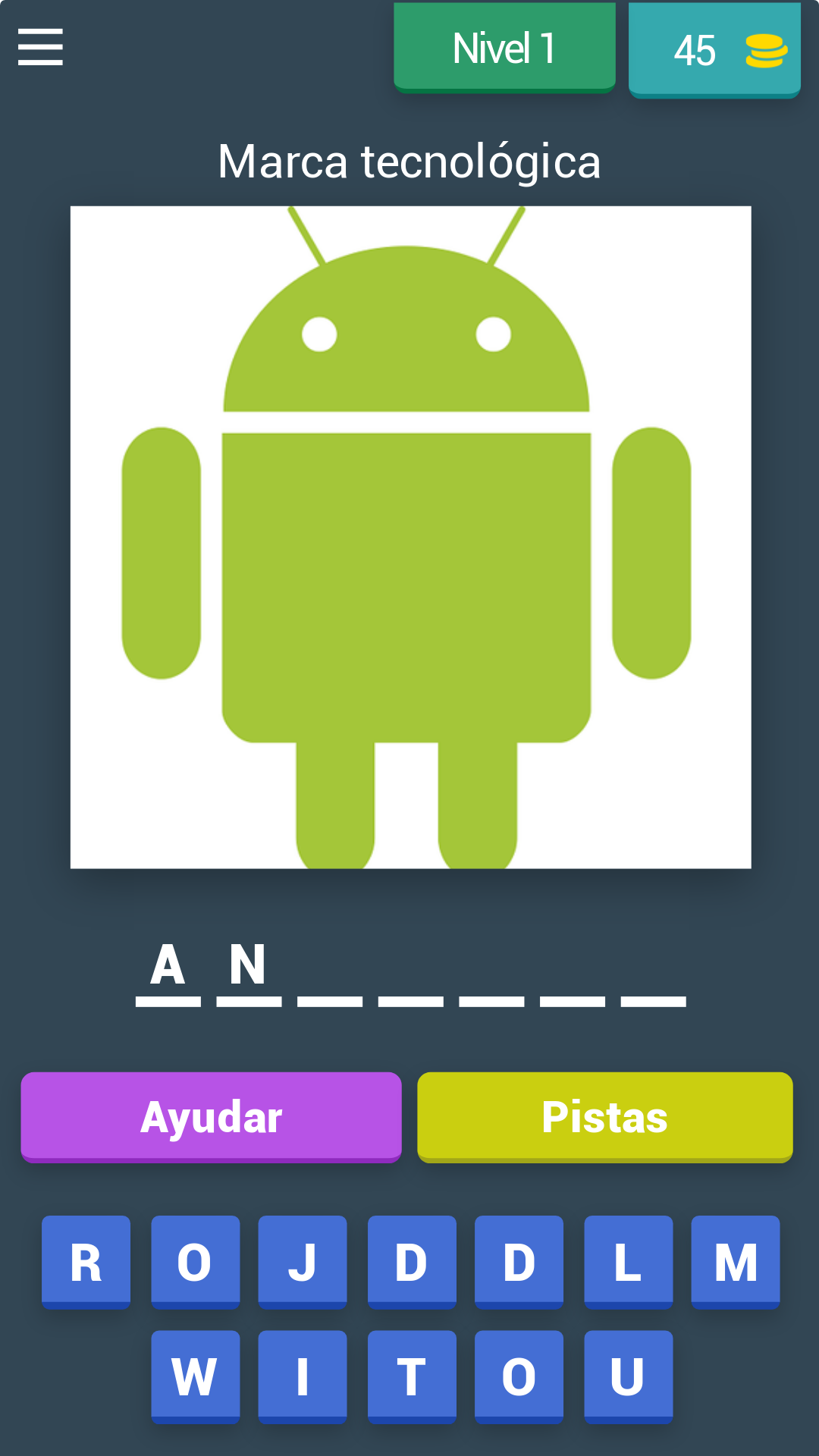Open the 45 coins balance button
This screenshot has height=1456, width=819.
pyautogui.click(x=714, y=50)
